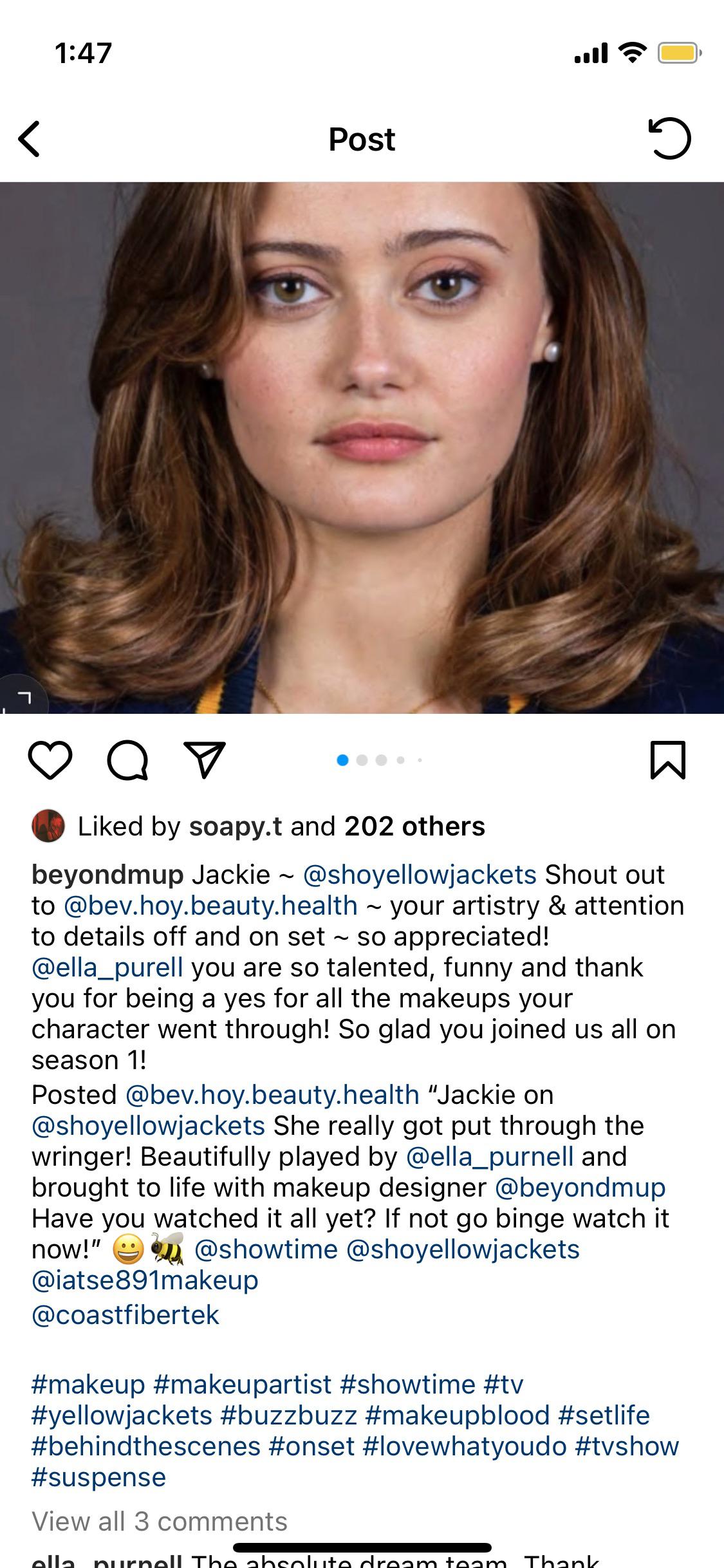The width and height of the screenshot is (724, 1568).
Task: Open the @iatse891makeup profile
Action: pos(145,1280)
